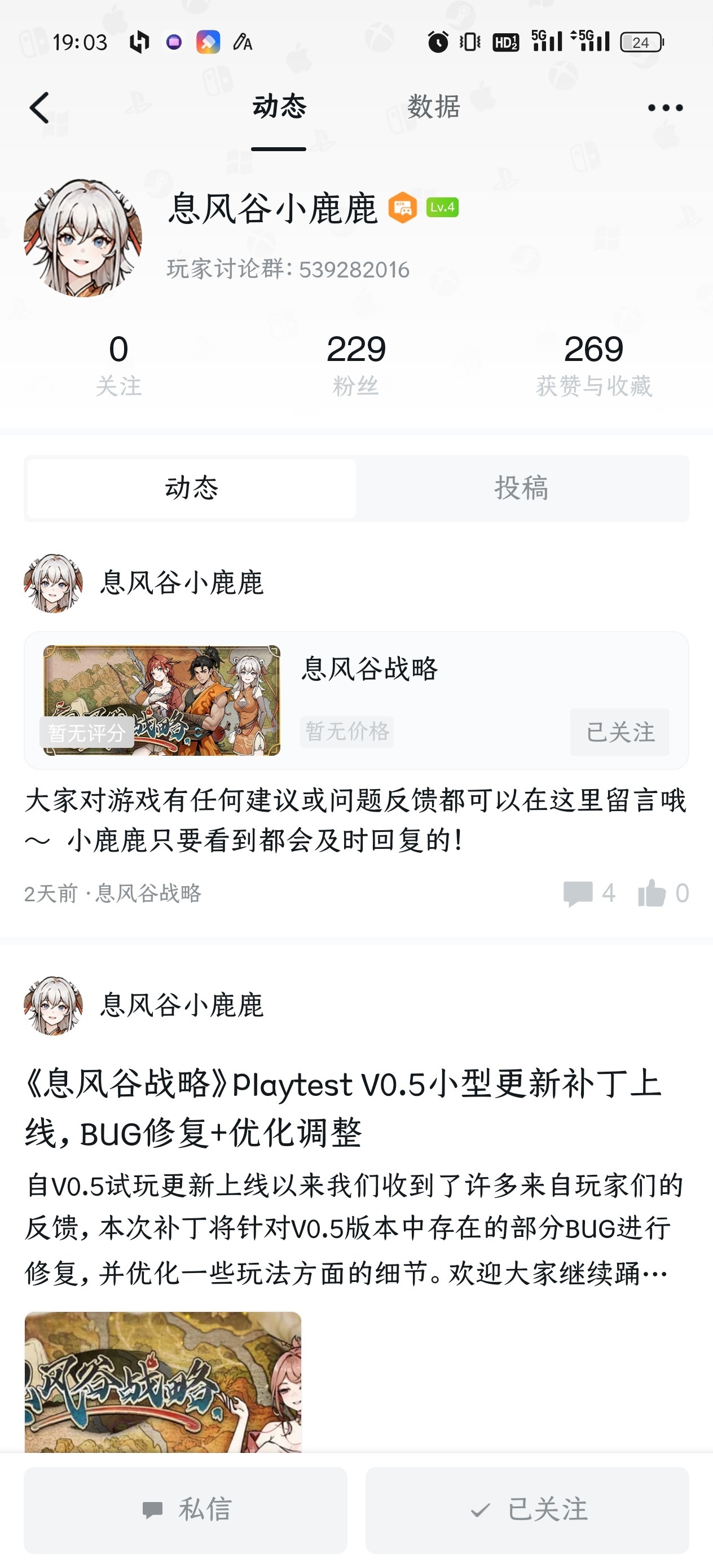Open the 息风谷战略 topic link under the post
Viewport: 713px width, 1568px height.
click(148, 893)
